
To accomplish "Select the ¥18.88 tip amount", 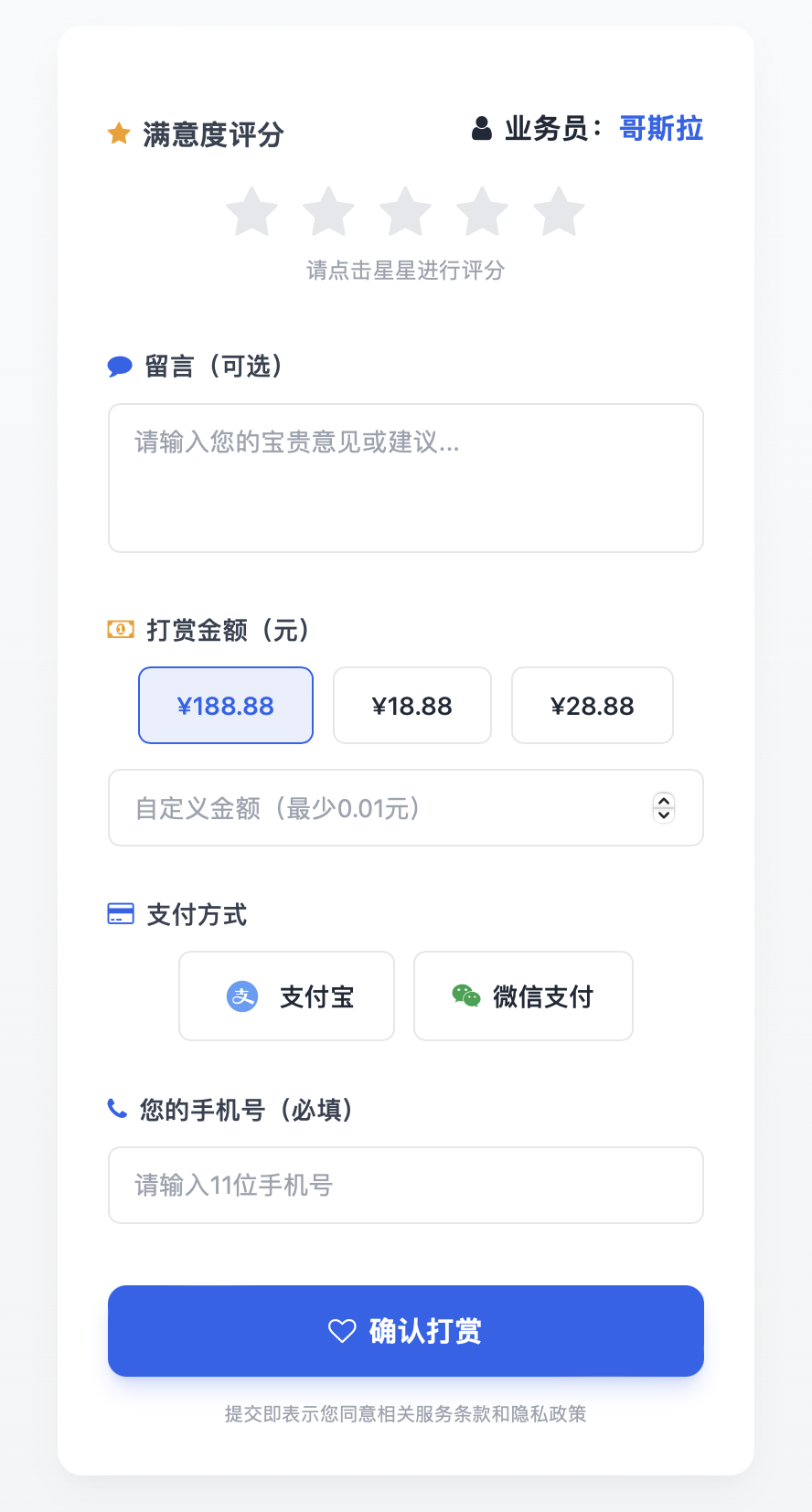I will pos(411,705).
